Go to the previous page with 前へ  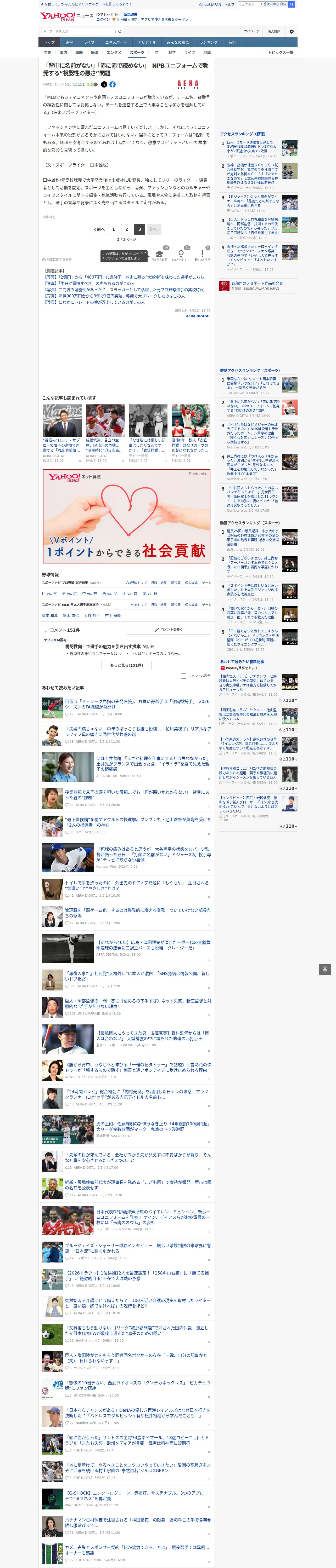(99, 229)
